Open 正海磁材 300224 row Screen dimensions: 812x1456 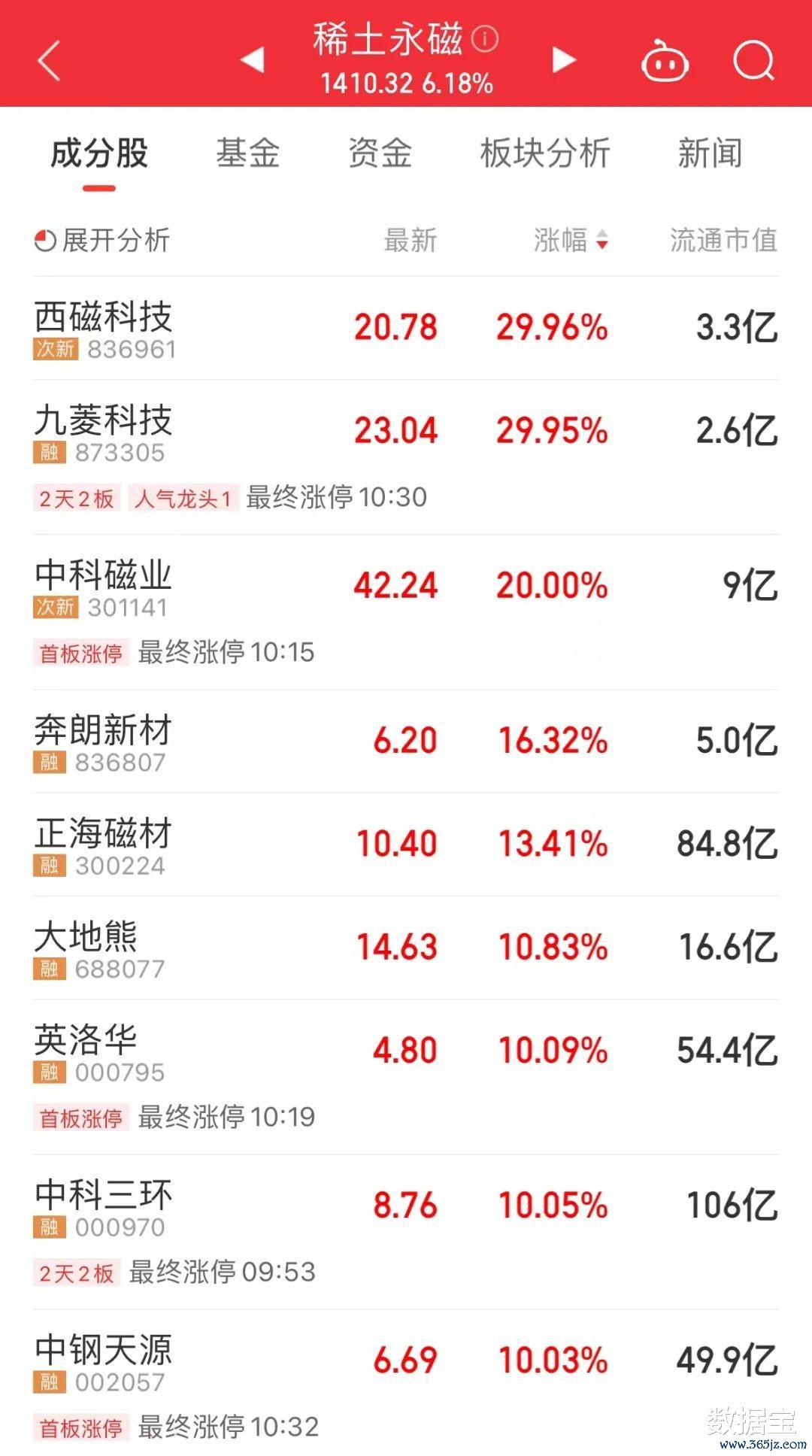click(x=406, y=845)
